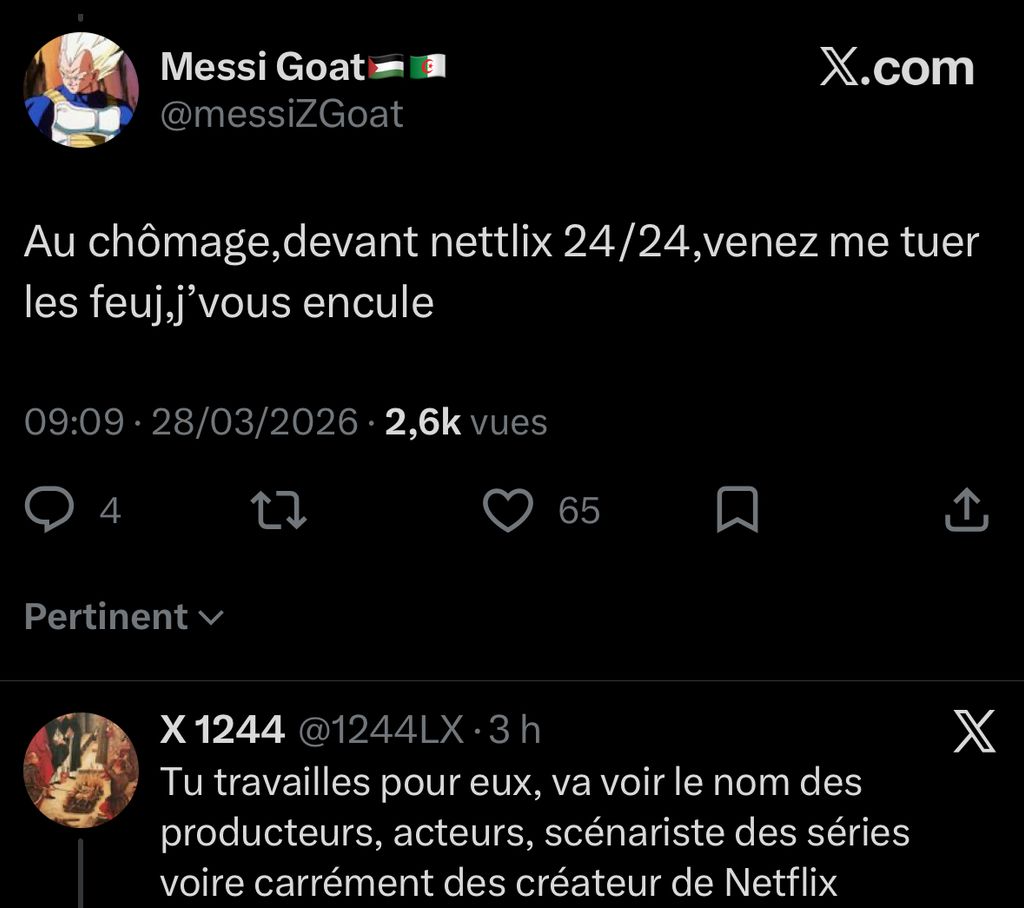
Task: View the X 1244 profile avatar
Action: [81, 770]
